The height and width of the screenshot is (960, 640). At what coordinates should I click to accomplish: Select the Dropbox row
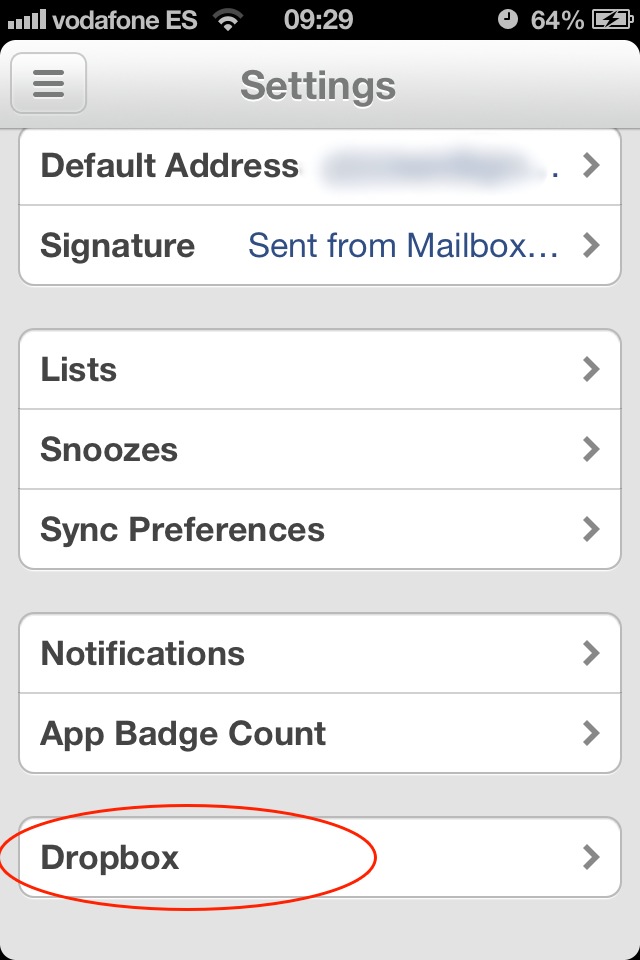pos(320,857)
